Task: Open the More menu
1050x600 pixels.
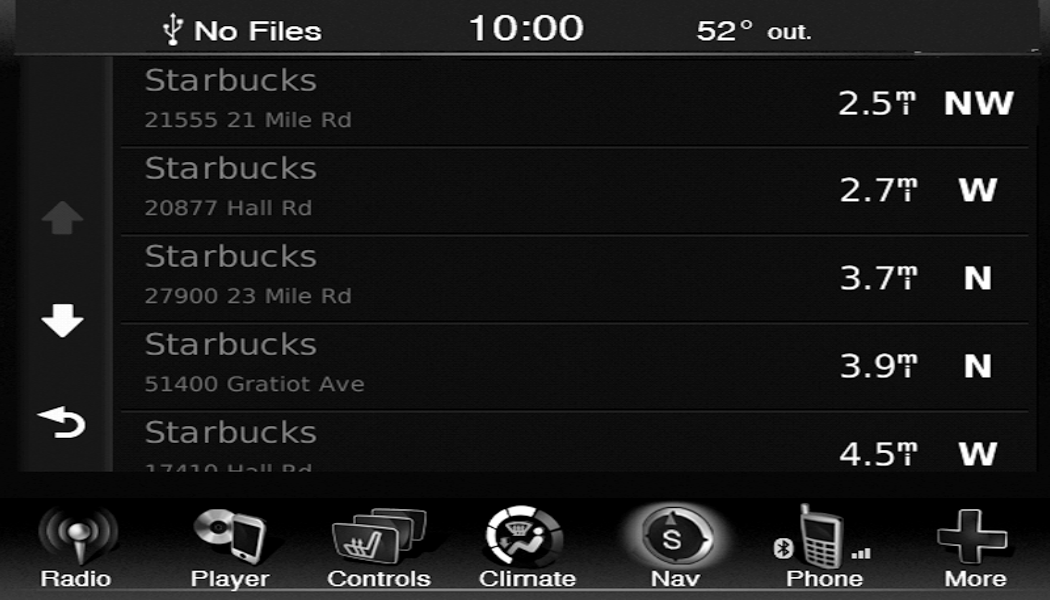Action: tap(975, 547)
